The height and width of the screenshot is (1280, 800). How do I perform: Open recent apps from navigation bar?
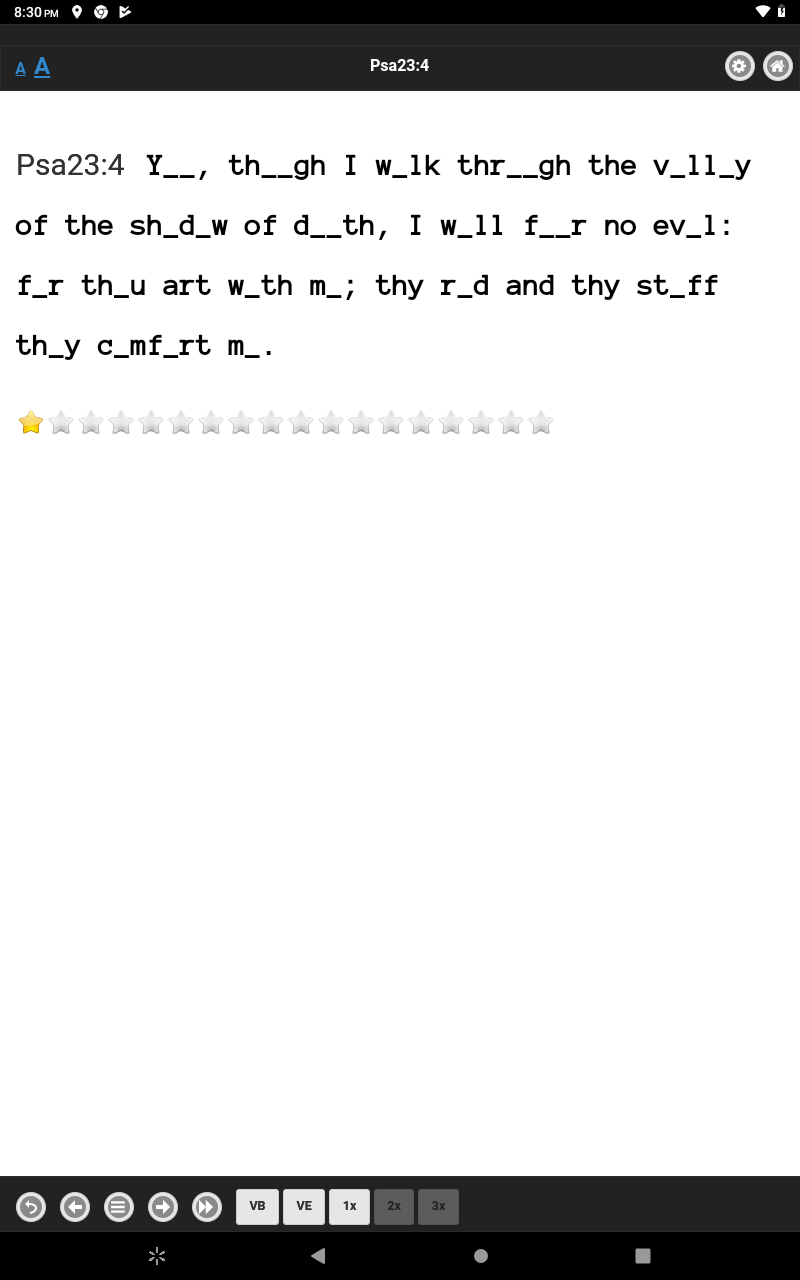643,1255
